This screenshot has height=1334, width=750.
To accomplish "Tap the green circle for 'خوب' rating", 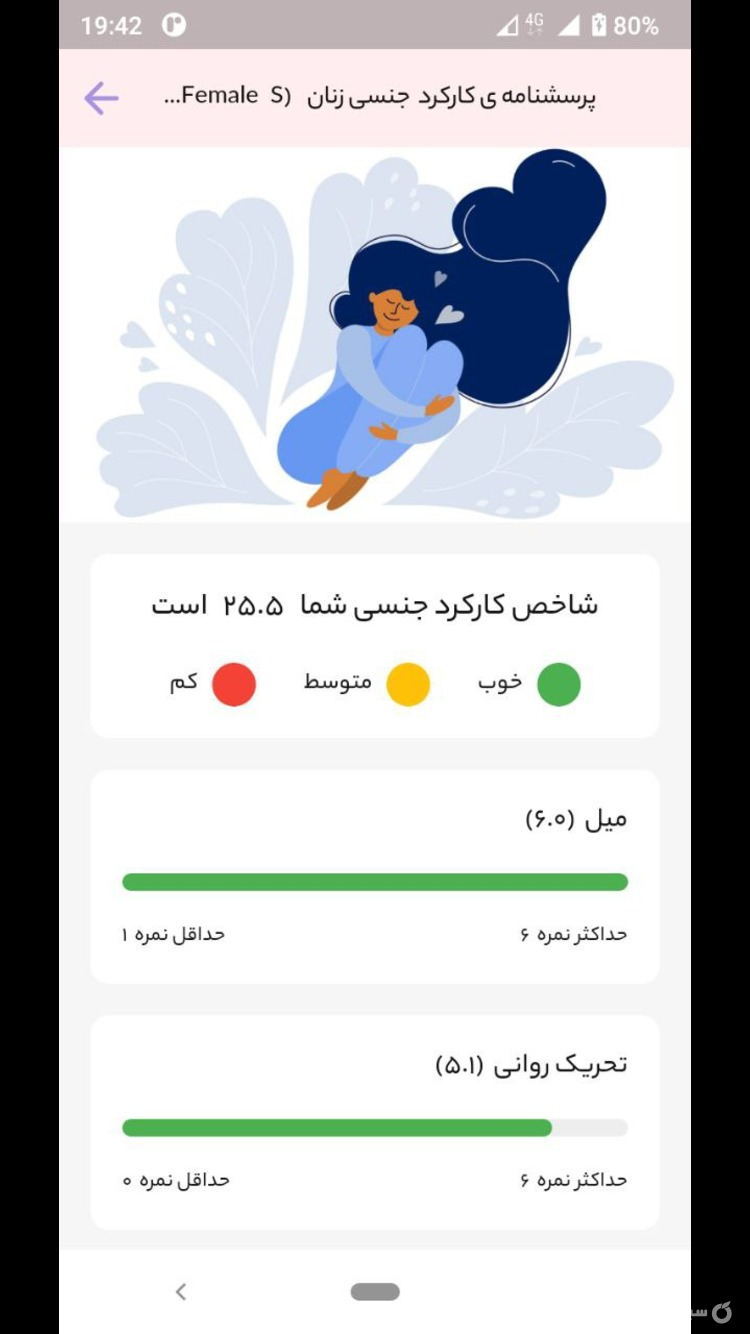I will [558, 684].
